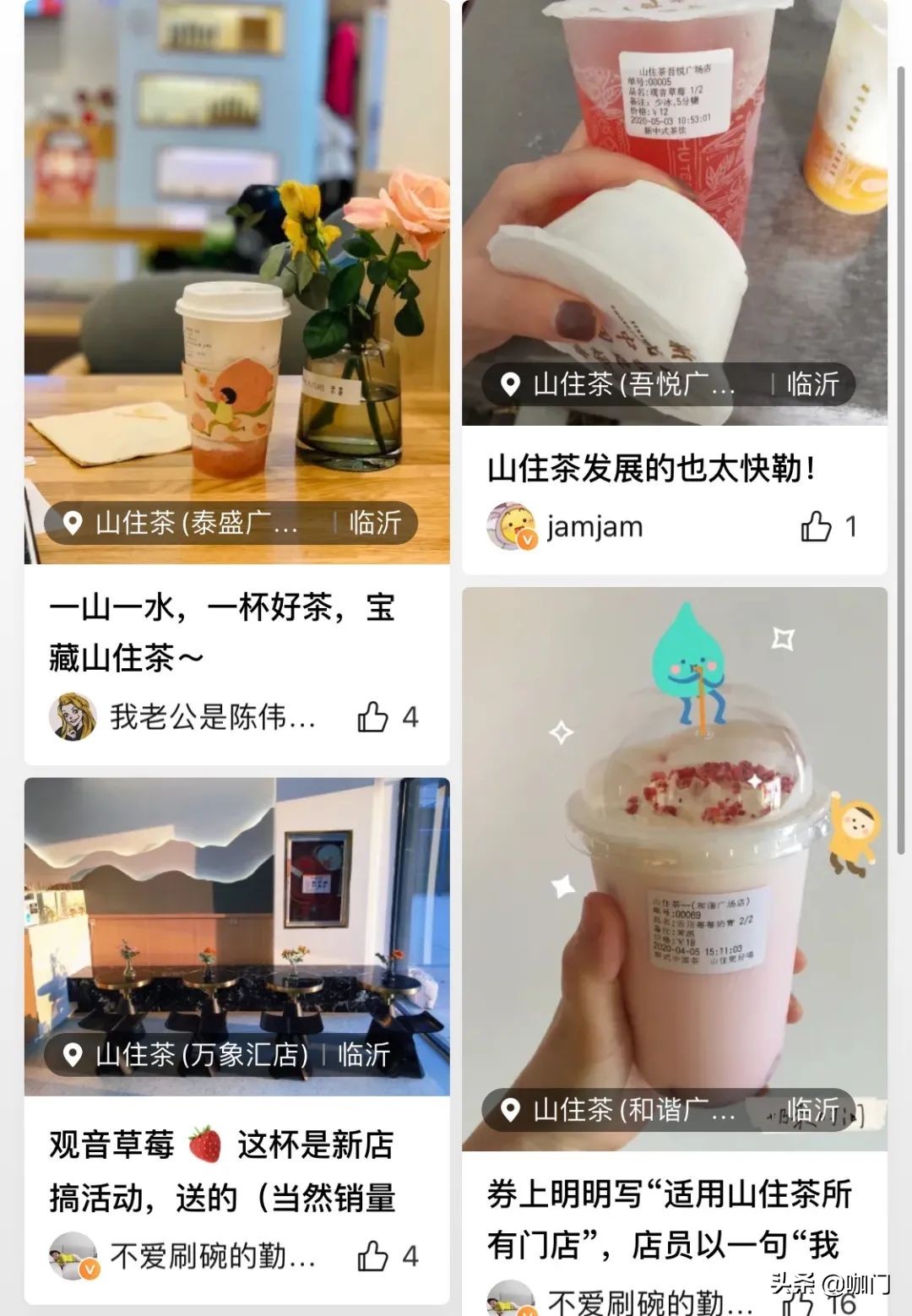Click the avatar icon of 我老公是陈伟
The height and width of the screenshot is (1316, 912).
[71, 716]
